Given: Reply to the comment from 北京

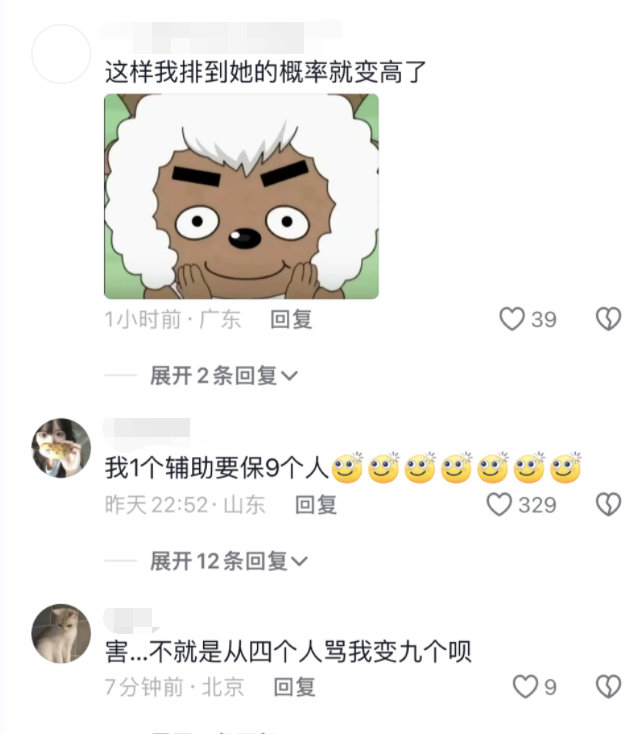Looking at the screenshot, I should tap(294, 687).
